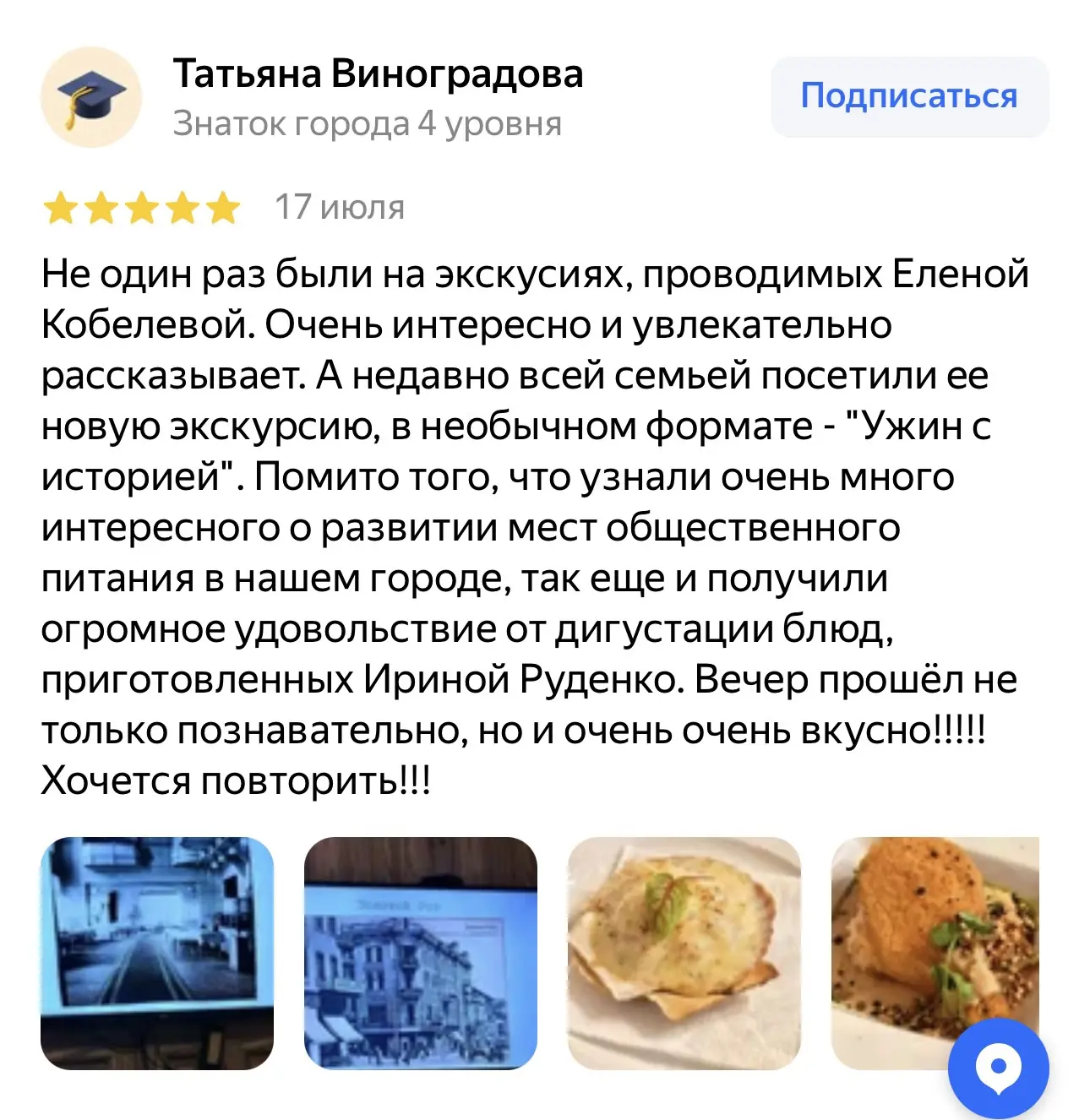1090x1120 pixels.
Task: View the old building postcard photo
Action: tap(421, 953)
